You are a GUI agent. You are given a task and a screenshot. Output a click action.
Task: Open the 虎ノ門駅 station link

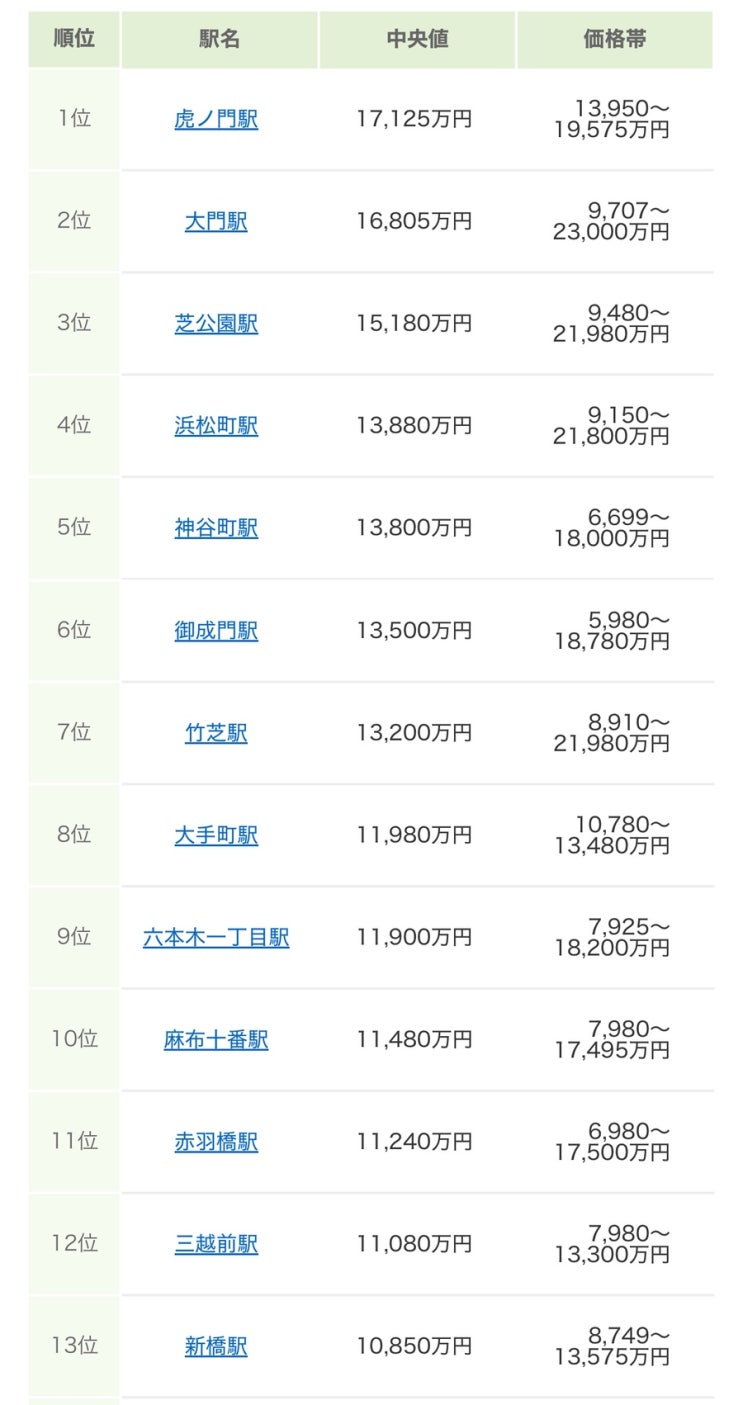[x=216, y=120]
